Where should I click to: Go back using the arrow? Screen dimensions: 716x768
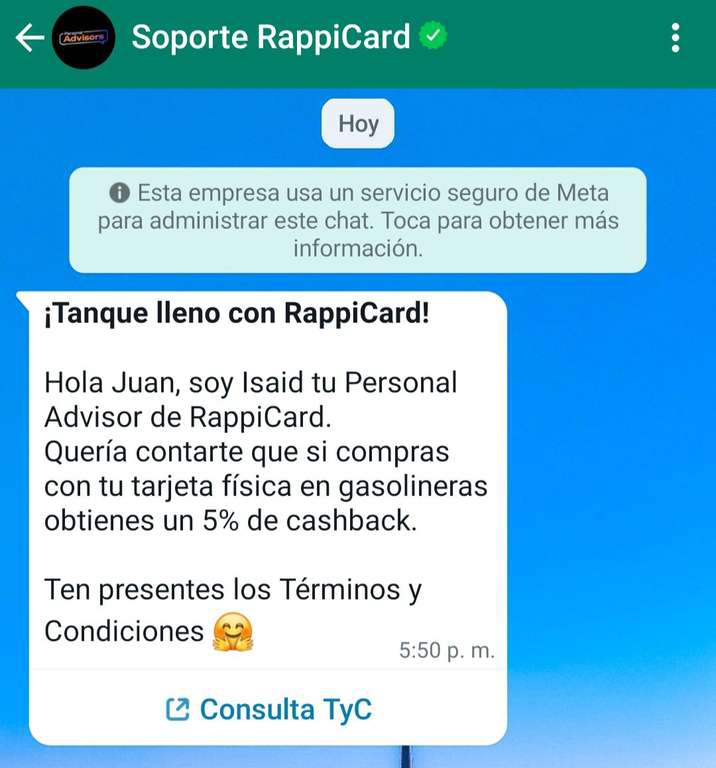point(28,39)
